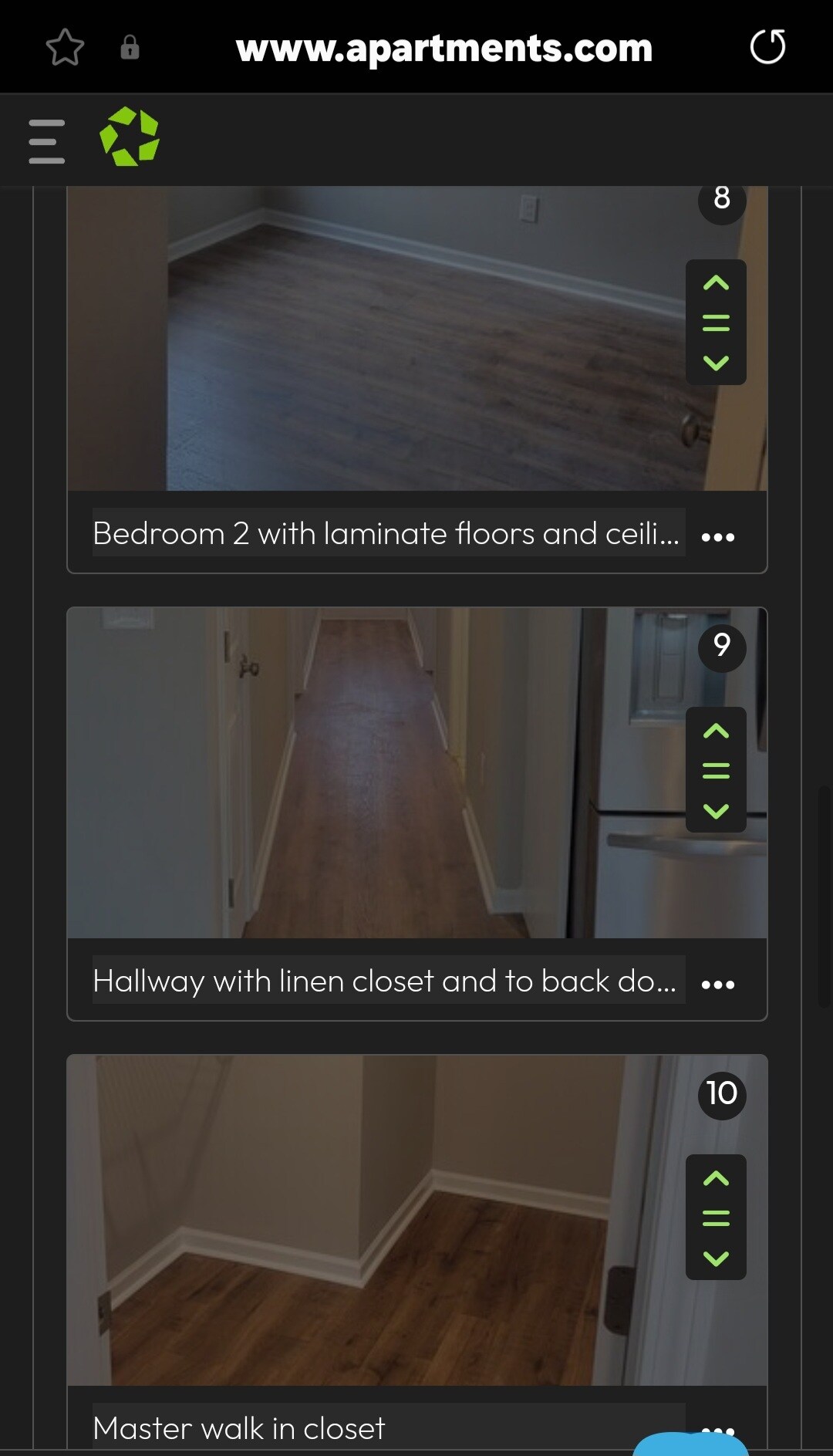This screenshot has width=833, height=1456.
Task: Bookmark this page with the star icon
Action: point(65,48)
